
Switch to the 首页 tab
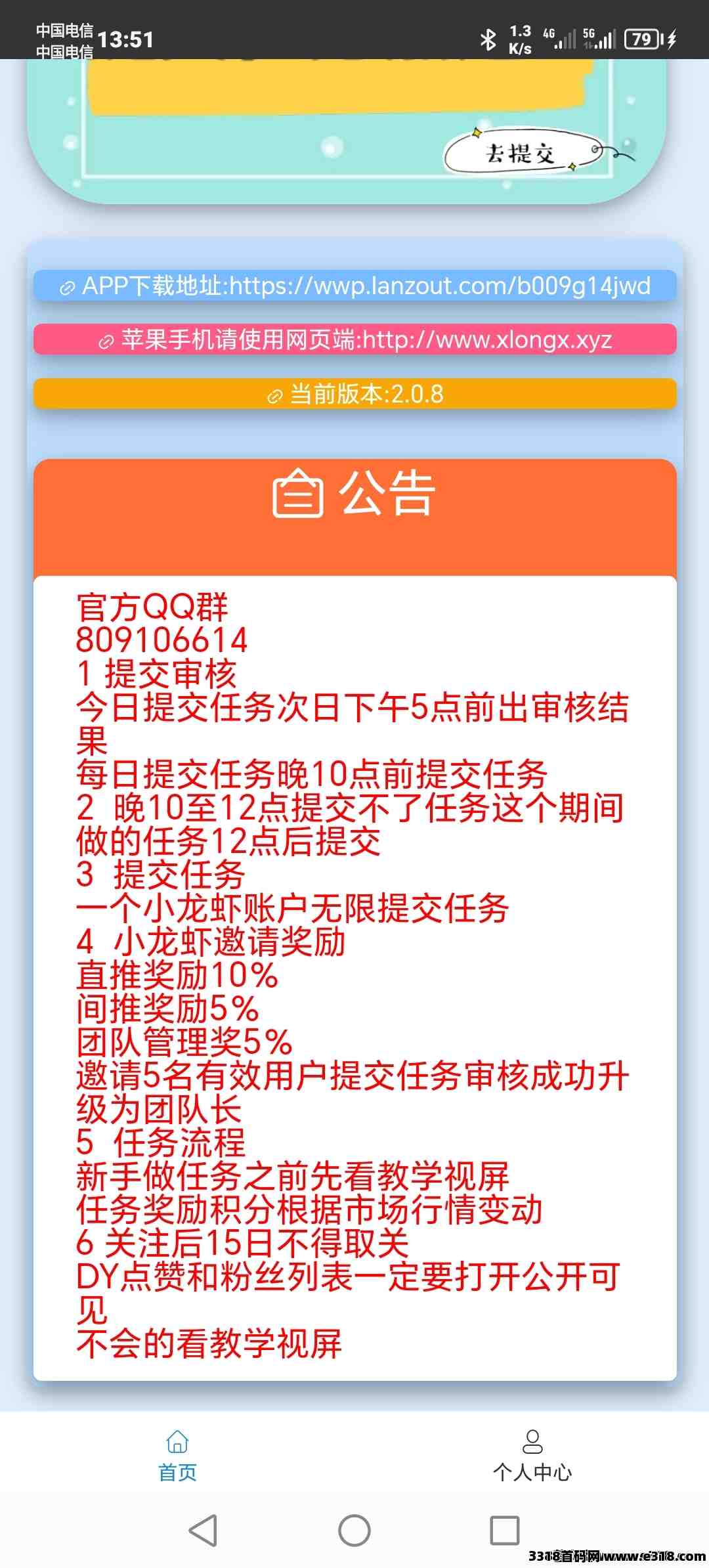[x=177, y=1456]
